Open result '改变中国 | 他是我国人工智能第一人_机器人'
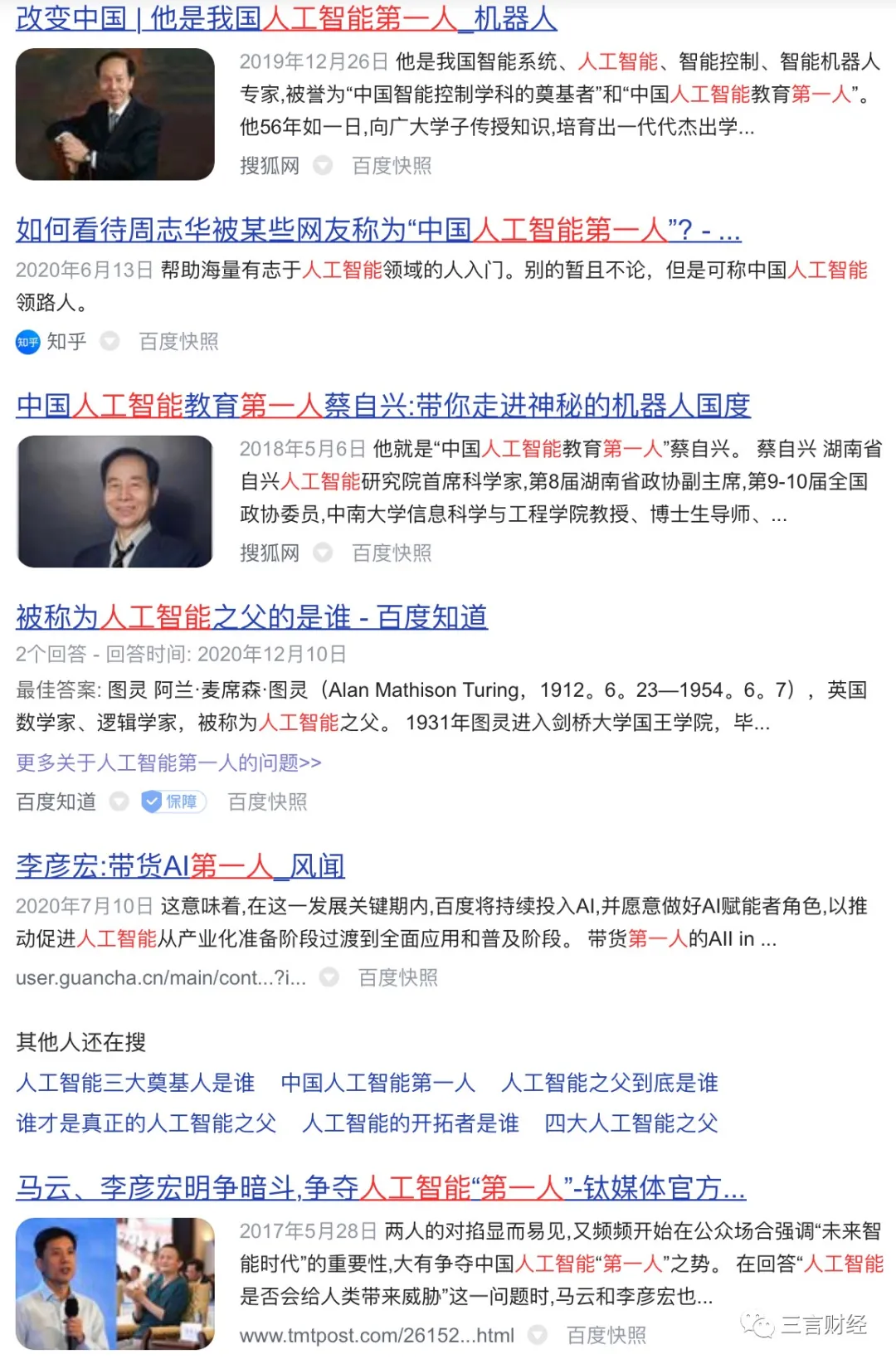Image resolution: width=896 pixels, height=1364 pixels. 286,18
